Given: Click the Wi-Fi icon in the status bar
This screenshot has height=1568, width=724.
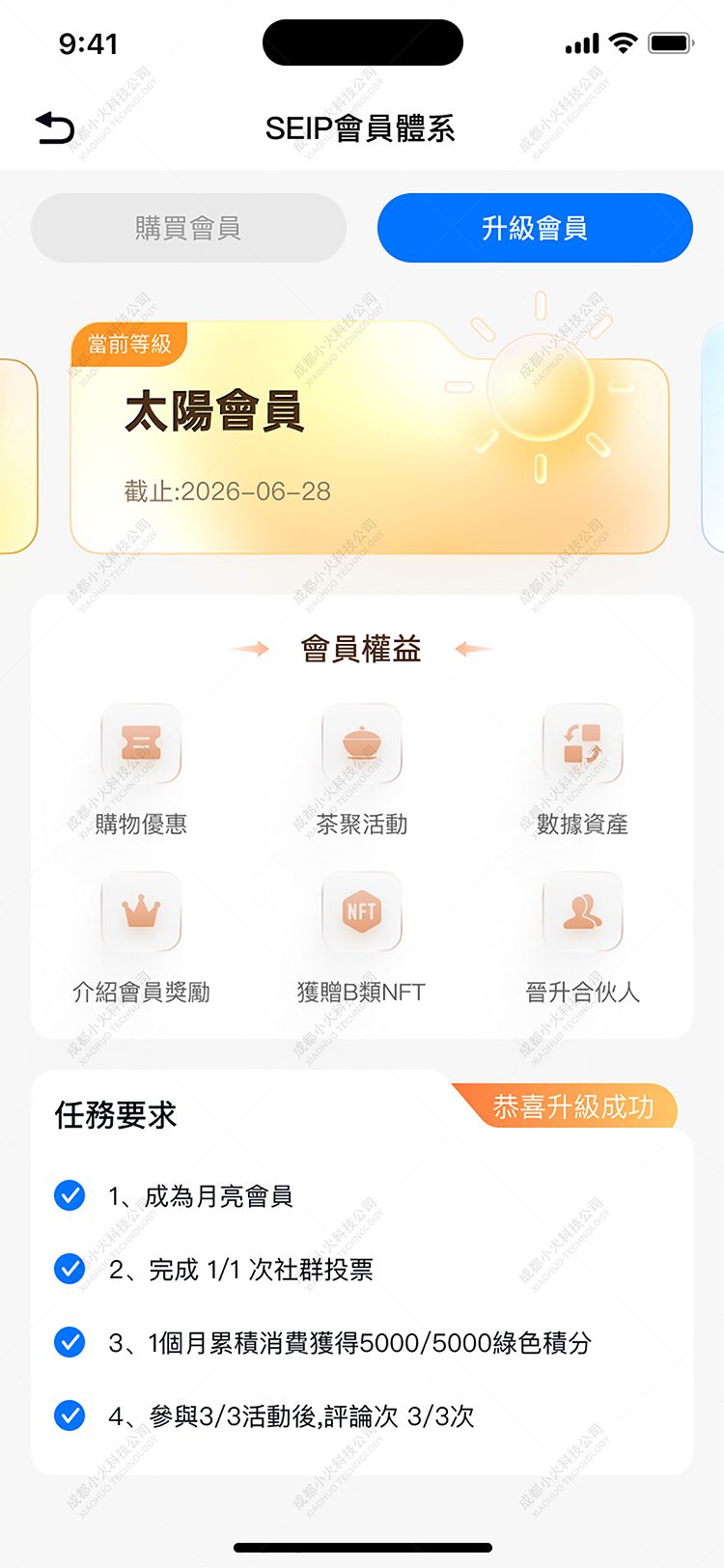Looking at the screenshot, I should [x=623, y=42].
